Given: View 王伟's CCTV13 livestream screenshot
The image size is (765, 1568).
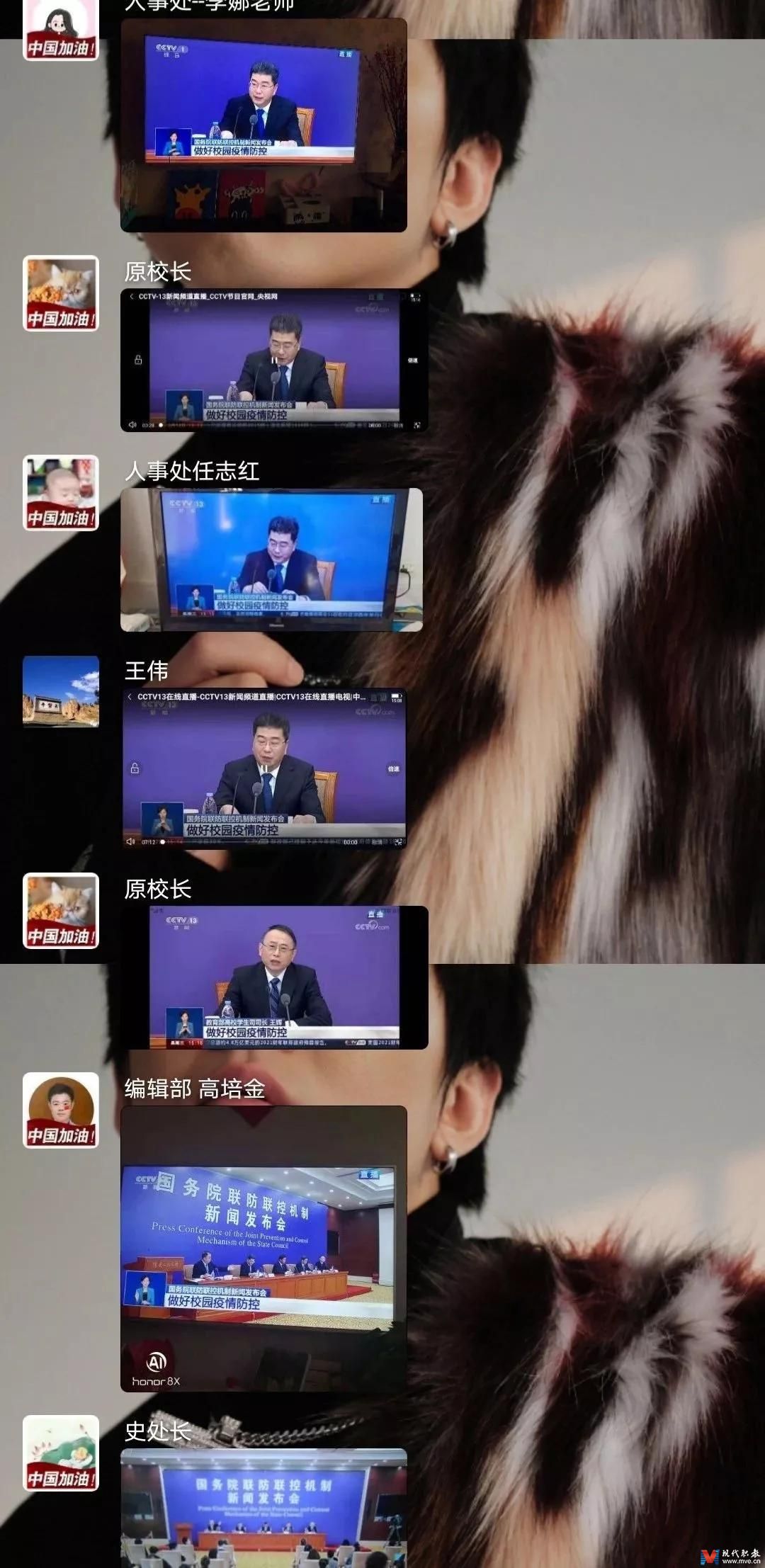Looking at the screenshot, I should coord(264,768).
